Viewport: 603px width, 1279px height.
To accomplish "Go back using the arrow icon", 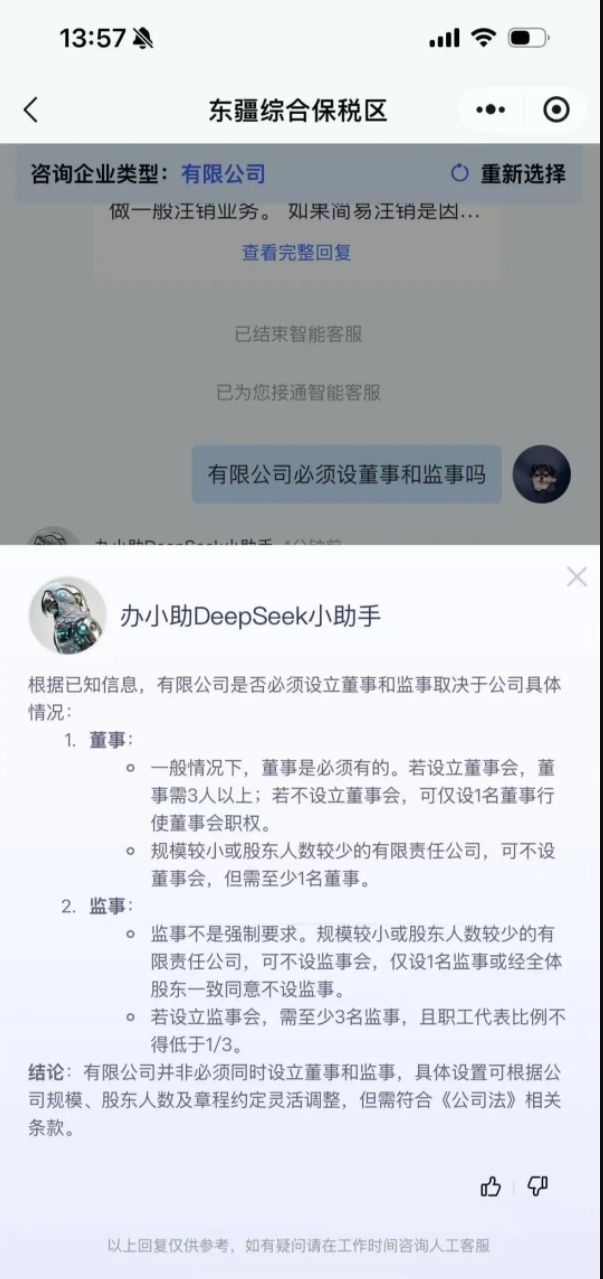I will click(31, 110).
